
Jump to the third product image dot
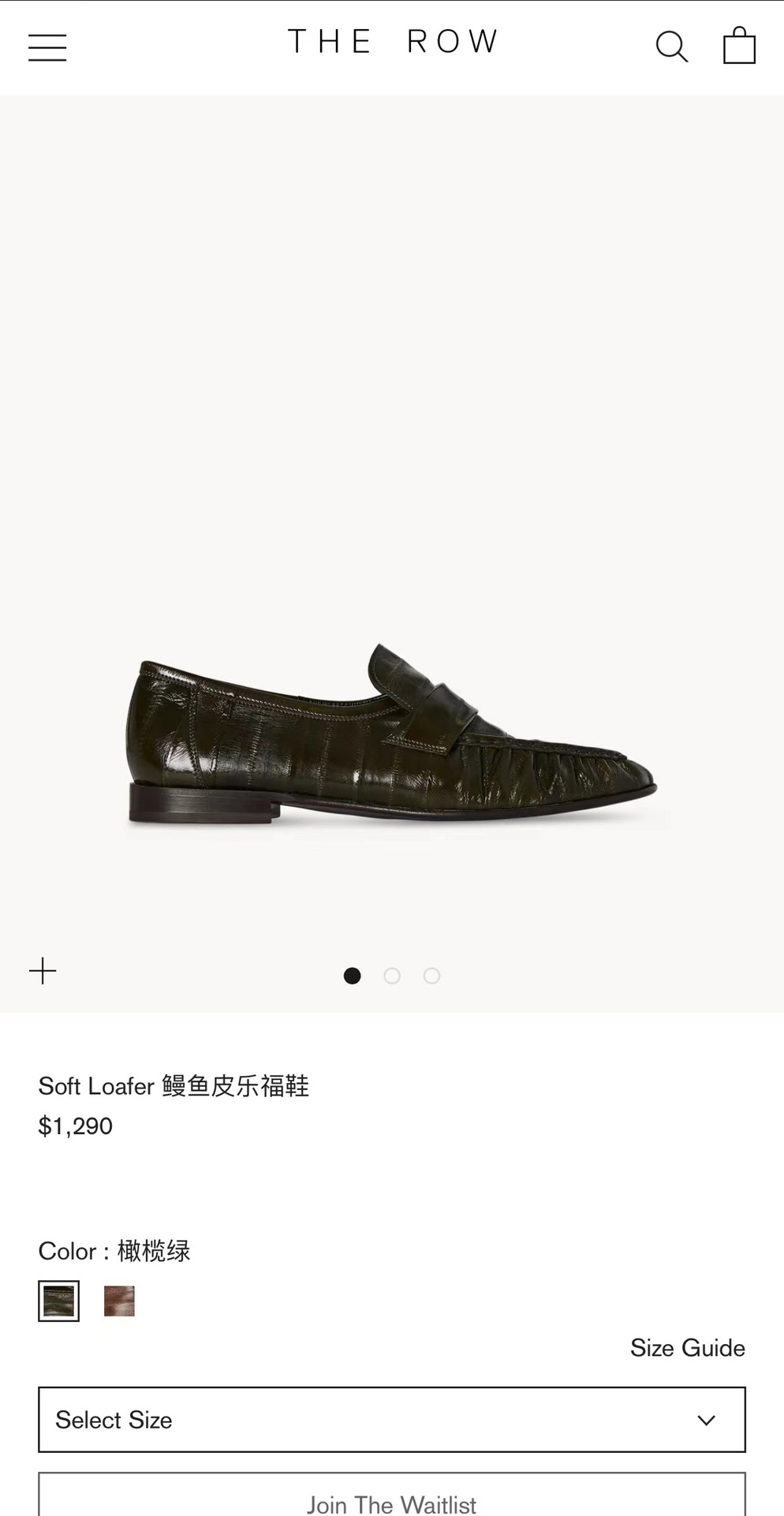[x=431, y=976]
